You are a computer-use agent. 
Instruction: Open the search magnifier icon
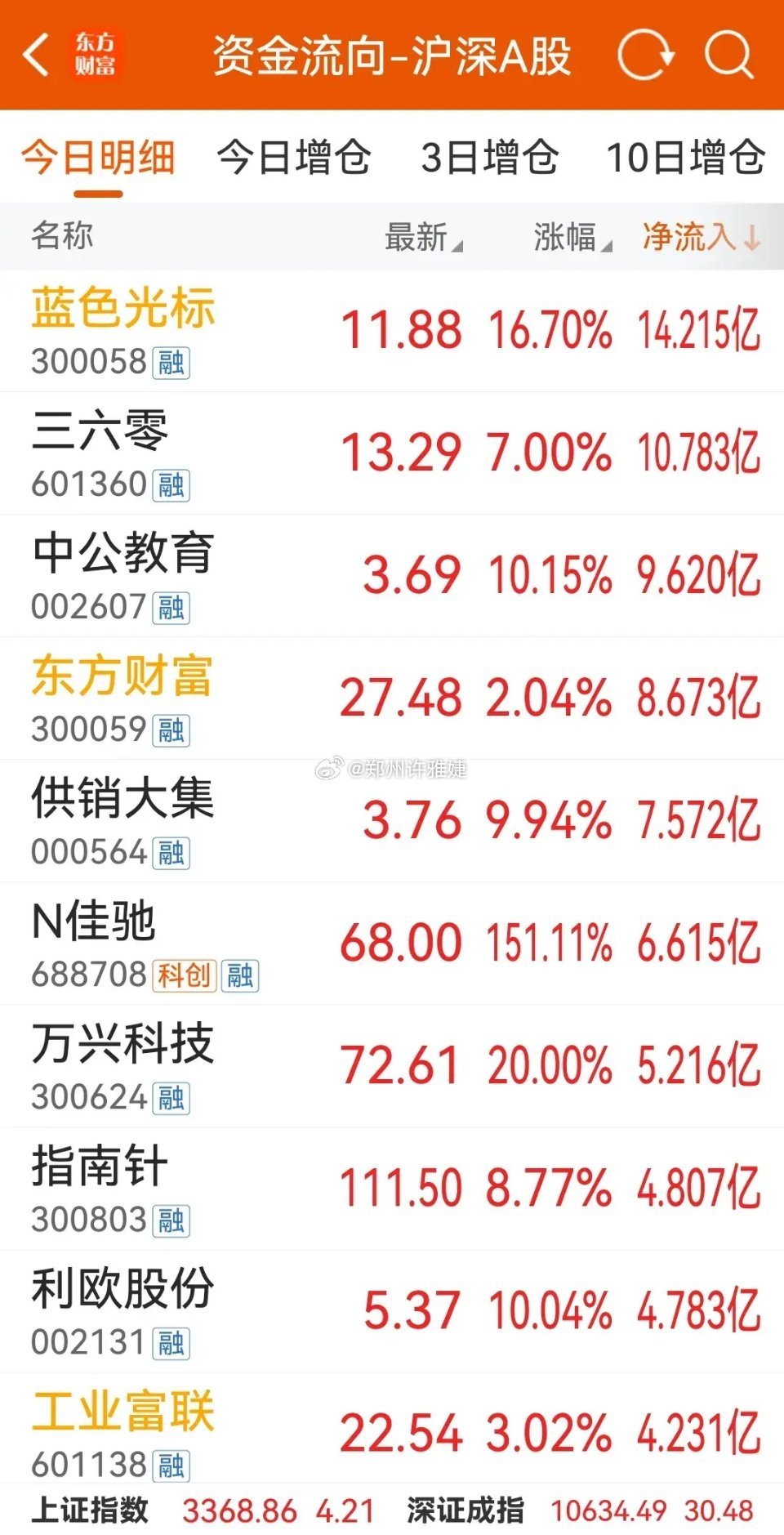(728, 56)
